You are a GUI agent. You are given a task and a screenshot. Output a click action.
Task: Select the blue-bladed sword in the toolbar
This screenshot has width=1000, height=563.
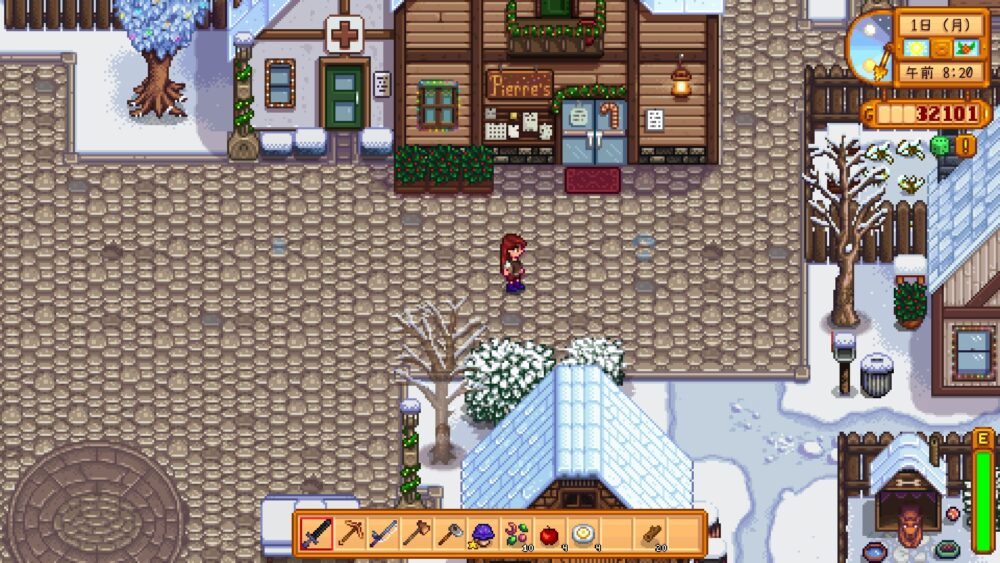point(383,534)
